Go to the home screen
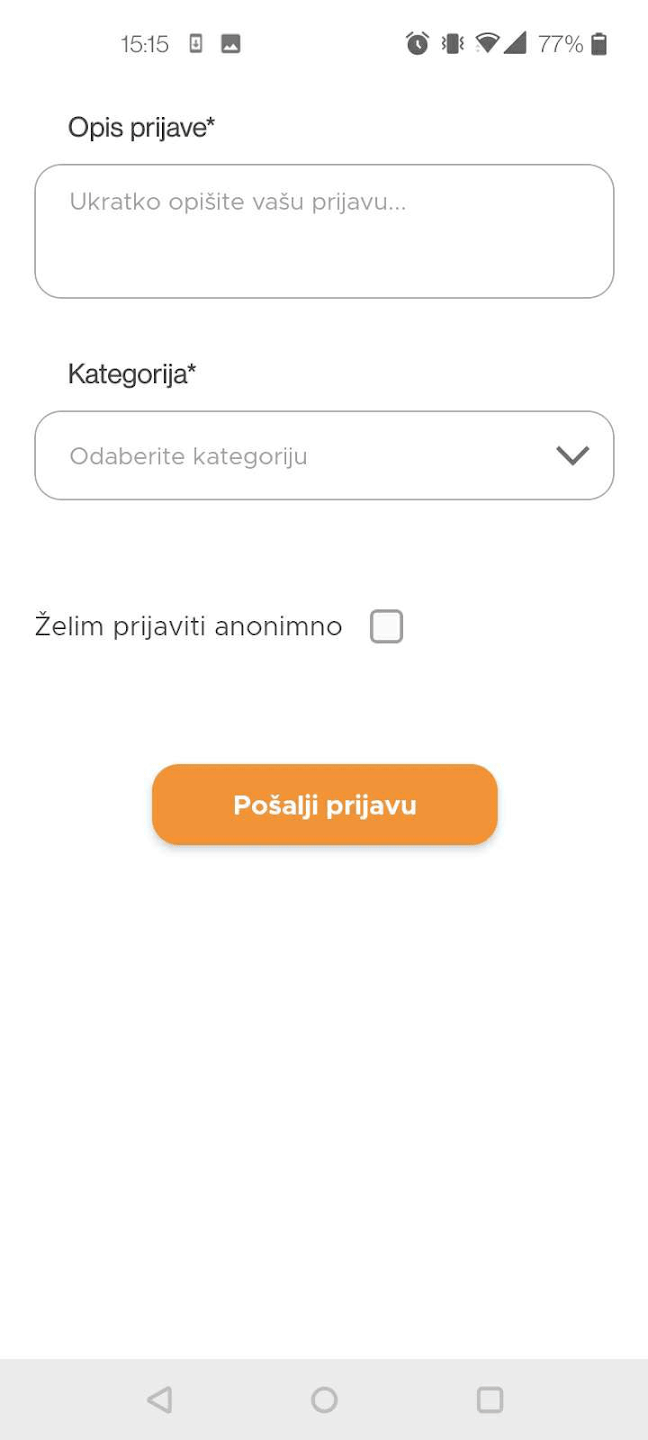The width and height of the screenshot is (648, 1440). point(324,1399)
